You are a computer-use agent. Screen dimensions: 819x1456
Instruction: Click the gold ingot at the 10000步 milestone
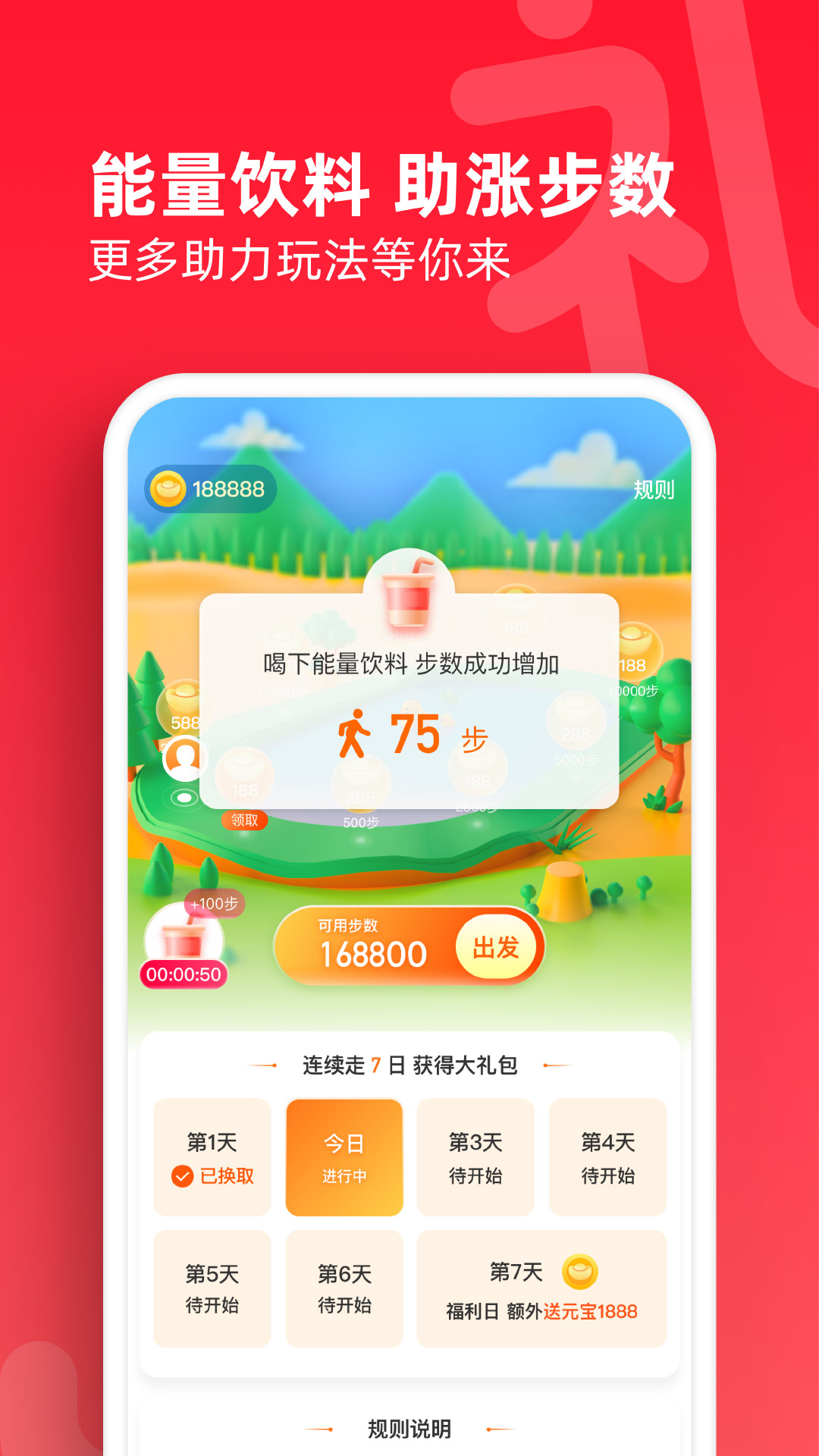[638, 651]
